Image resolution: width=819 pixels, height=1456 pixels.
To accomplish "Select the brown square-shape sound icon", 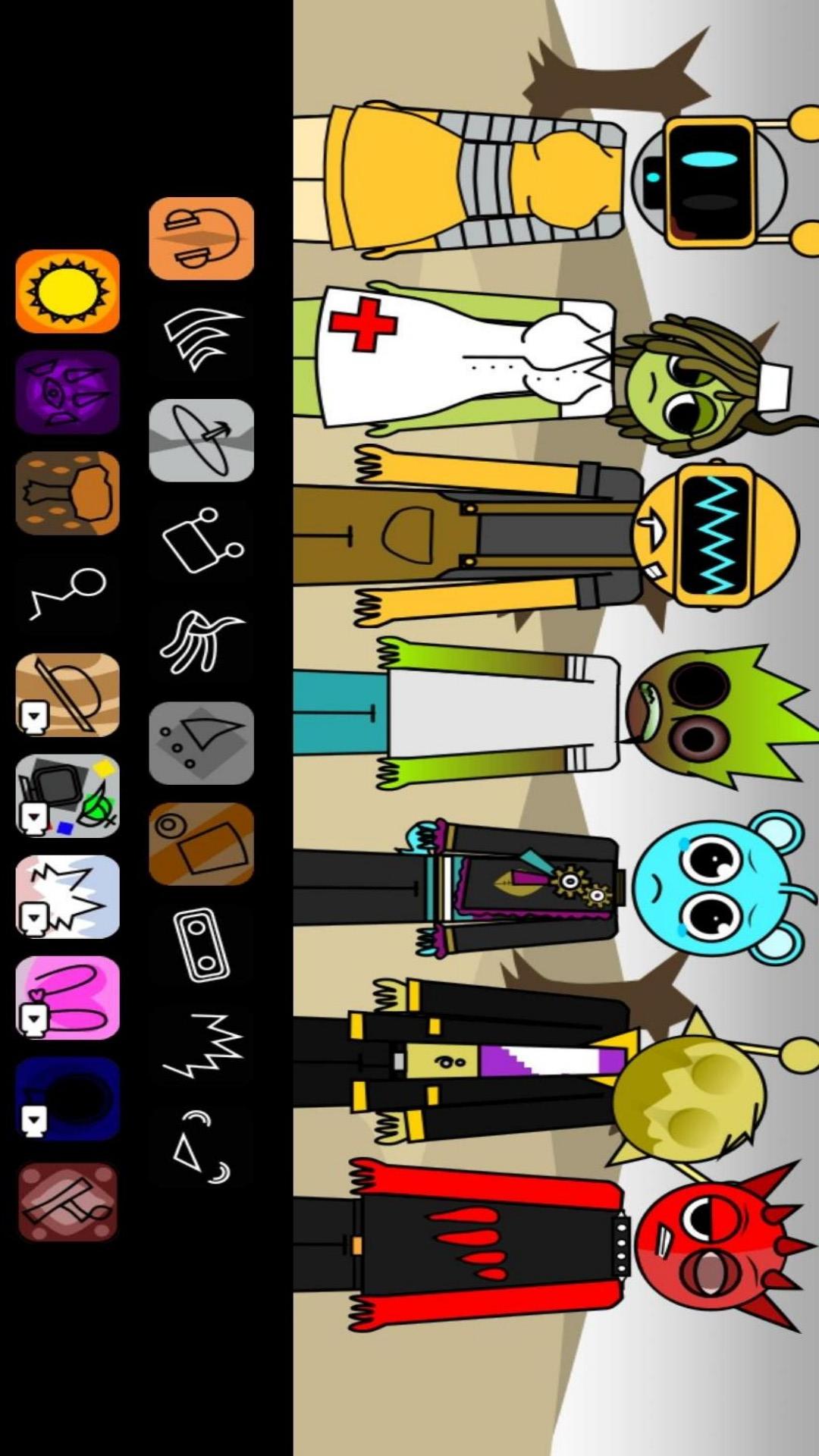I will 201,844.
